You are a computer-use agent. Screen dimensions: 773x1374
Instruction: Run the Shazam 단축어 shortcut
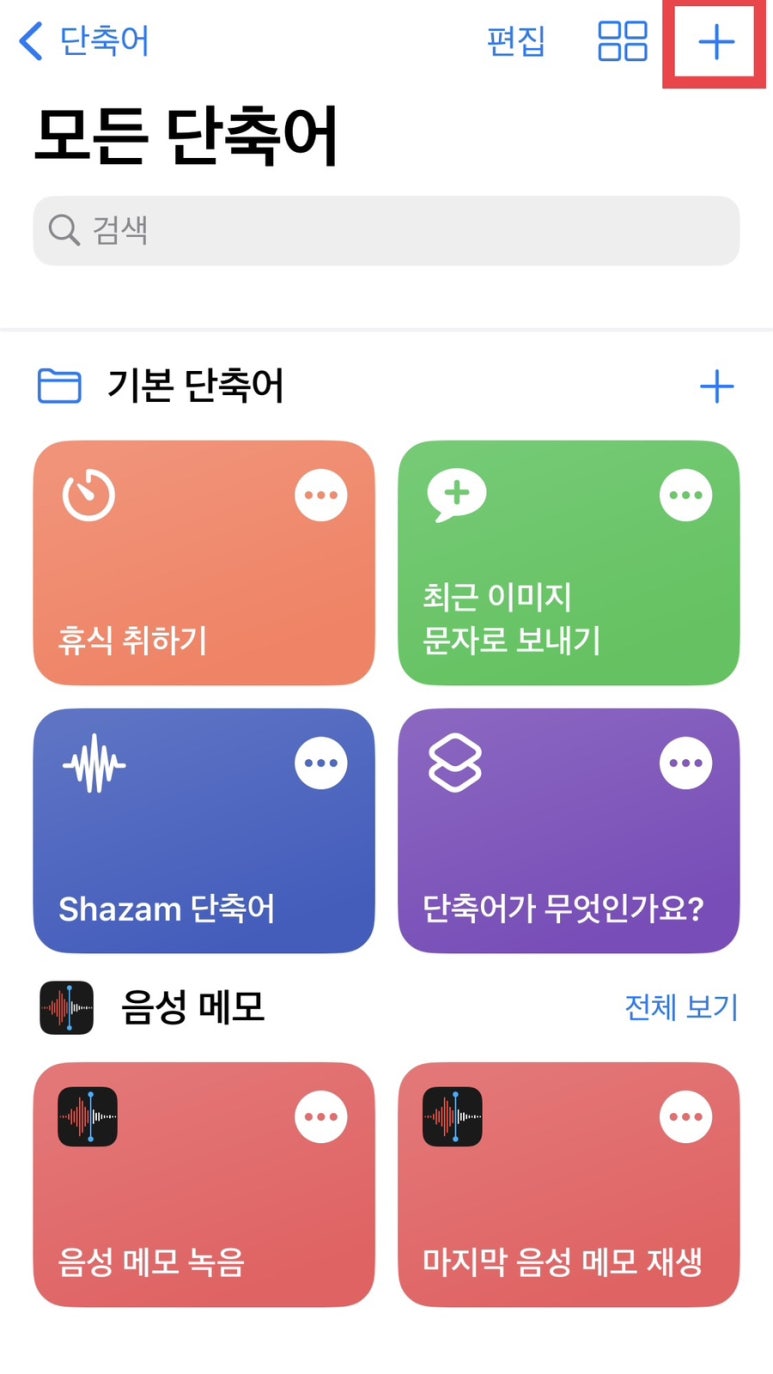click(x=170, y=860)
